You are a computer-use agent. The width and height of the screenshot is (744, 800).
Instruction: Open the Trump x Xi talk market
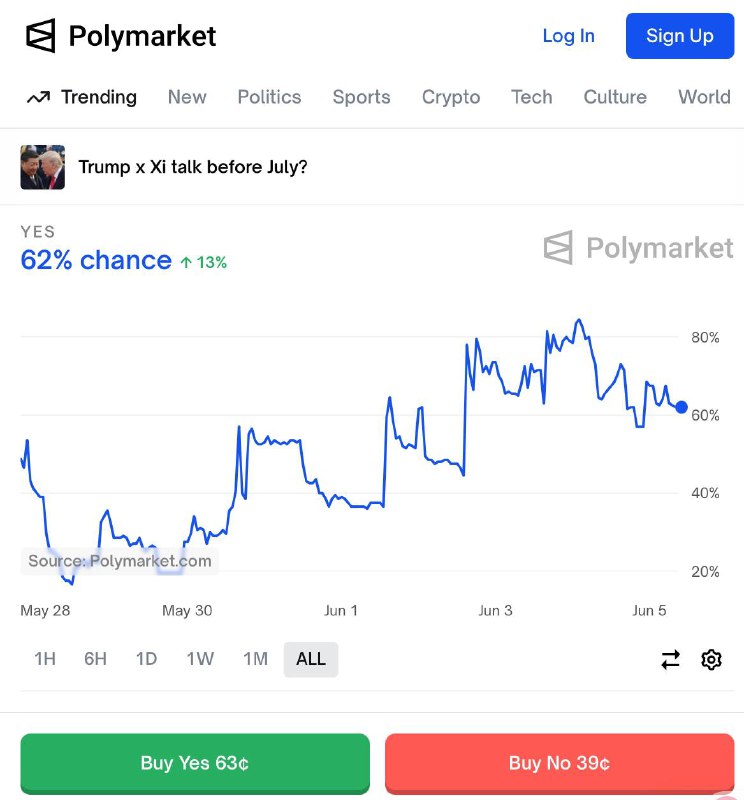(192, 167)
